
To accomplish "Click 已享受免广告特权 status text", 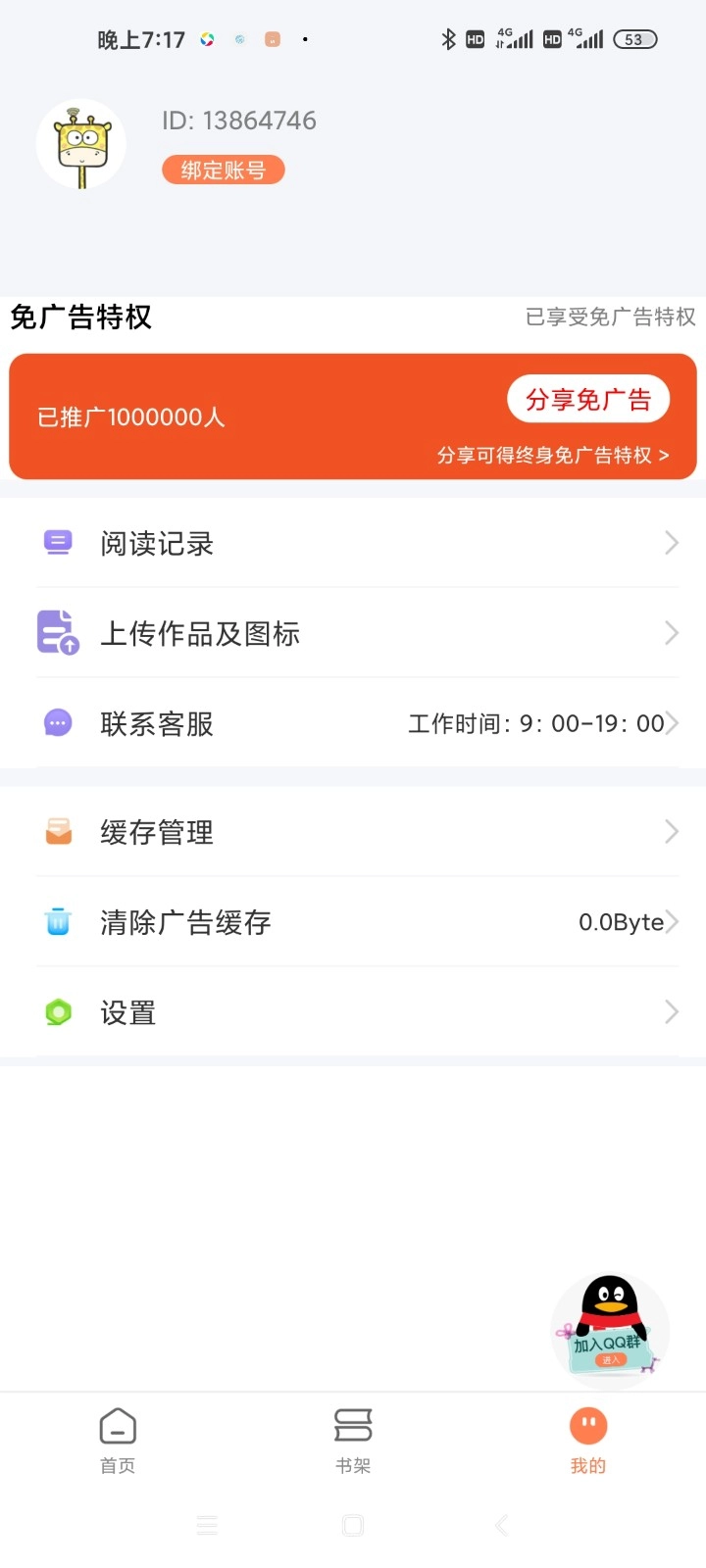I will click(610, 318).
